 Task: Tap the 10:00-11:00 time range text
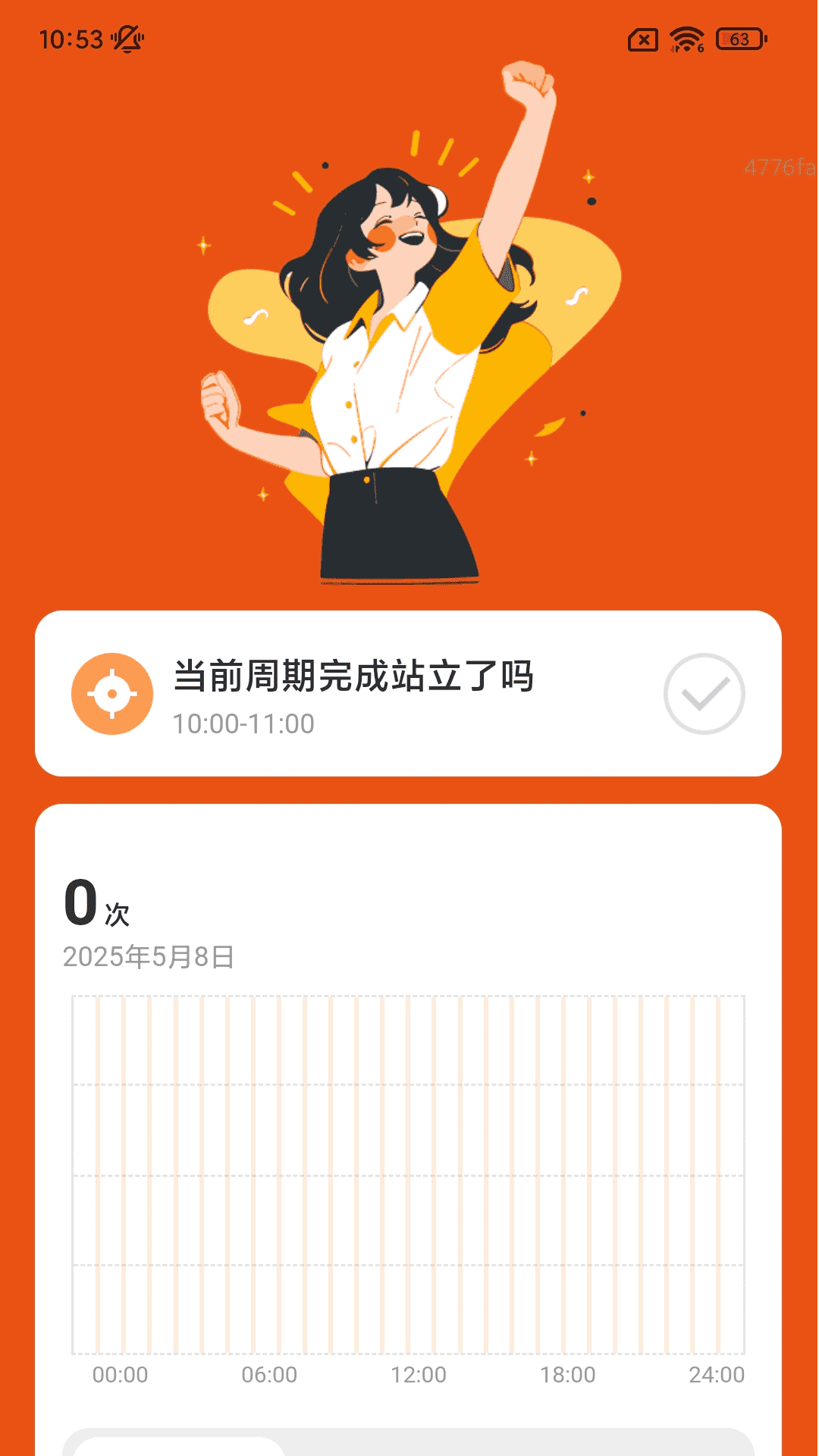coord(244,724)
